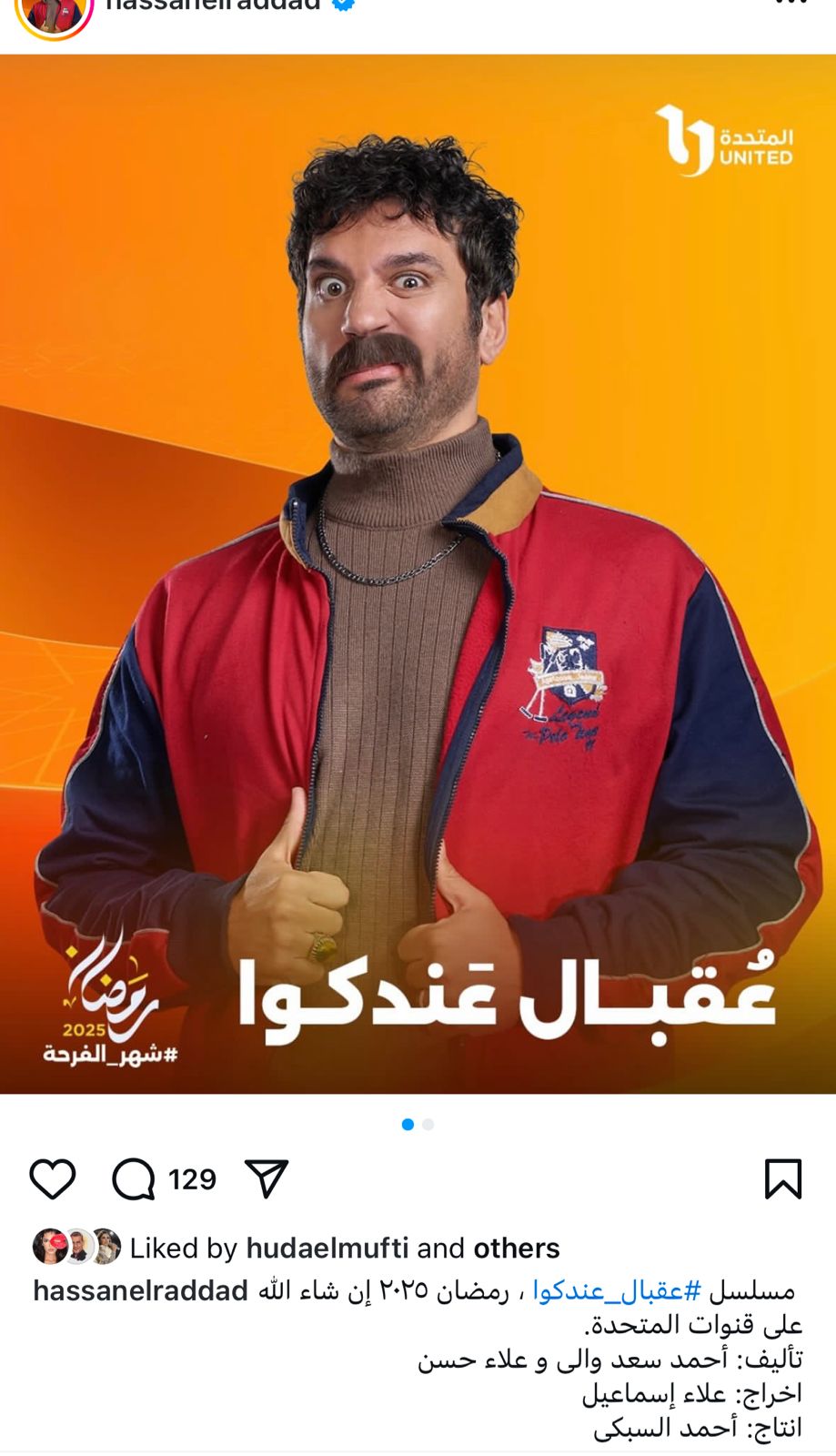The image size is (836, 1456).
Task: View others who liked the post
Action: click(516, 1248)
